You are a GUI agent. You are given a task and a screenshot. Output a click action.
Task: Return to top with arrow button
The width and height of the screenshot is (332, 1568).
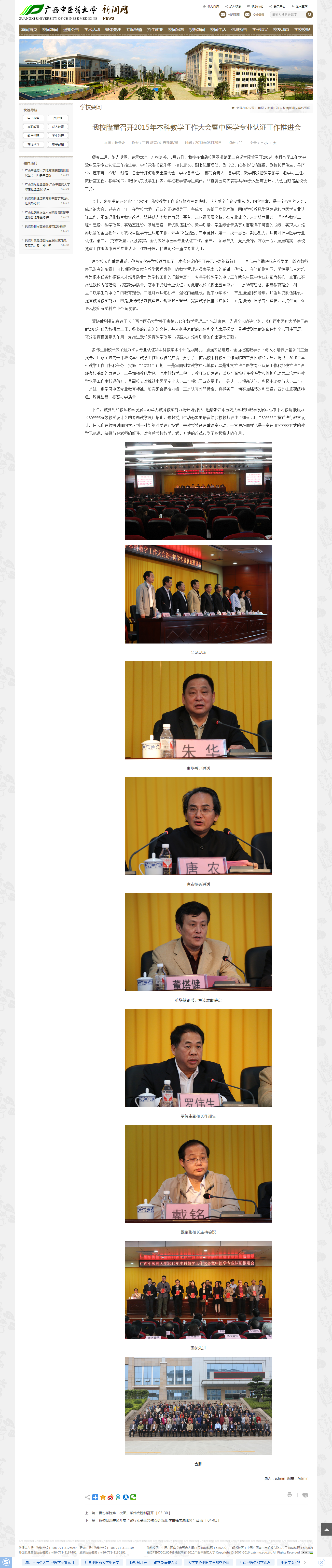(x=325, y=1528)
